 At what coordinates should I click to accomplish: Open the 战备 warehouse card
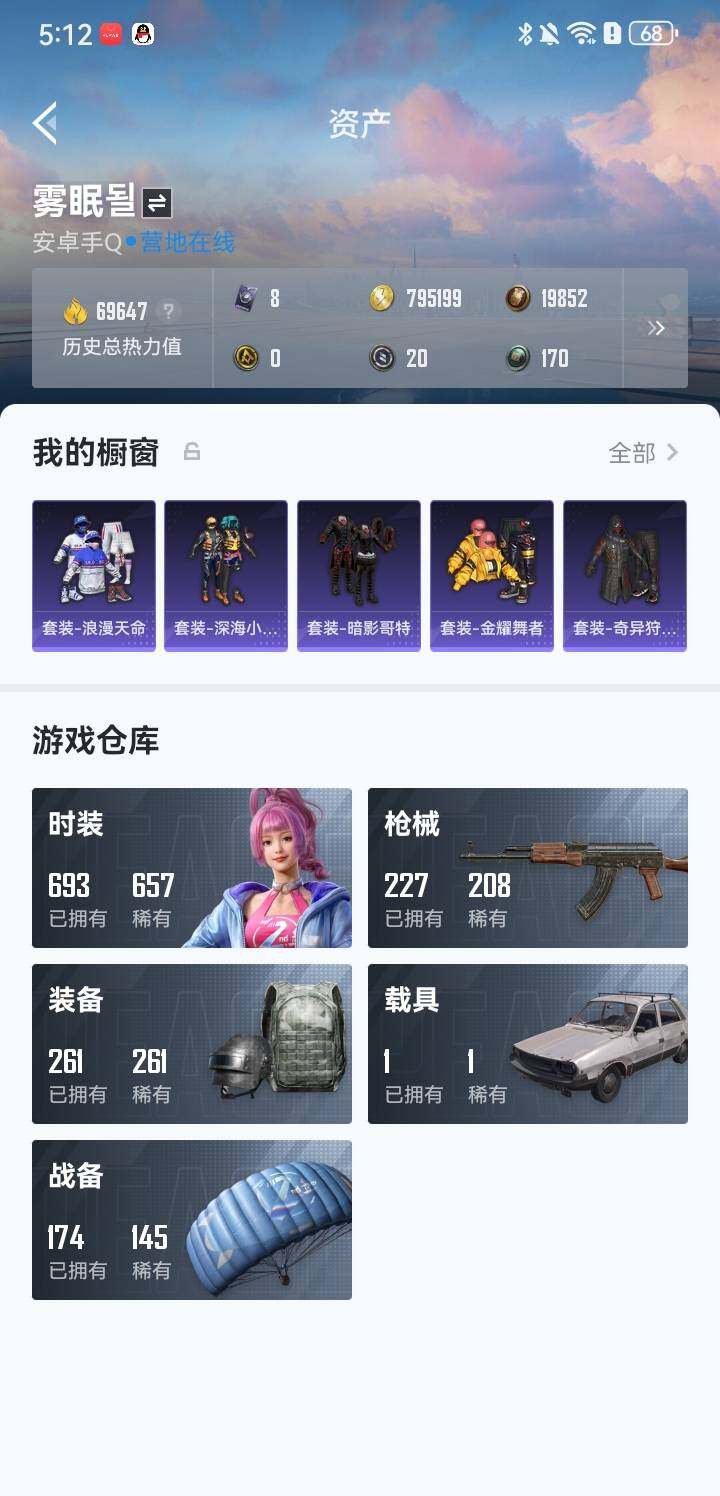pos(192,1220)
